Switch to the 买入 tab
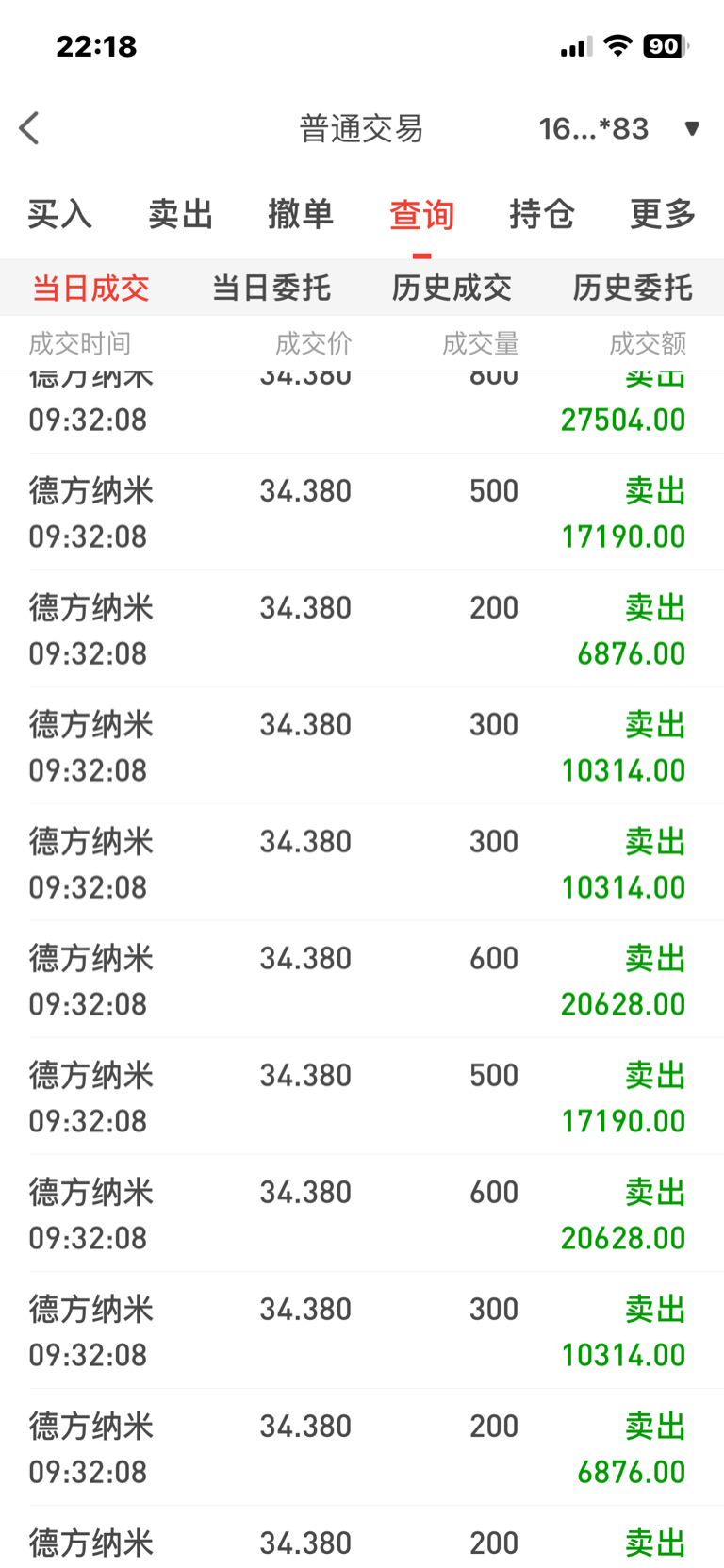This screenshot has width=724, height=1568. point(59,214)
